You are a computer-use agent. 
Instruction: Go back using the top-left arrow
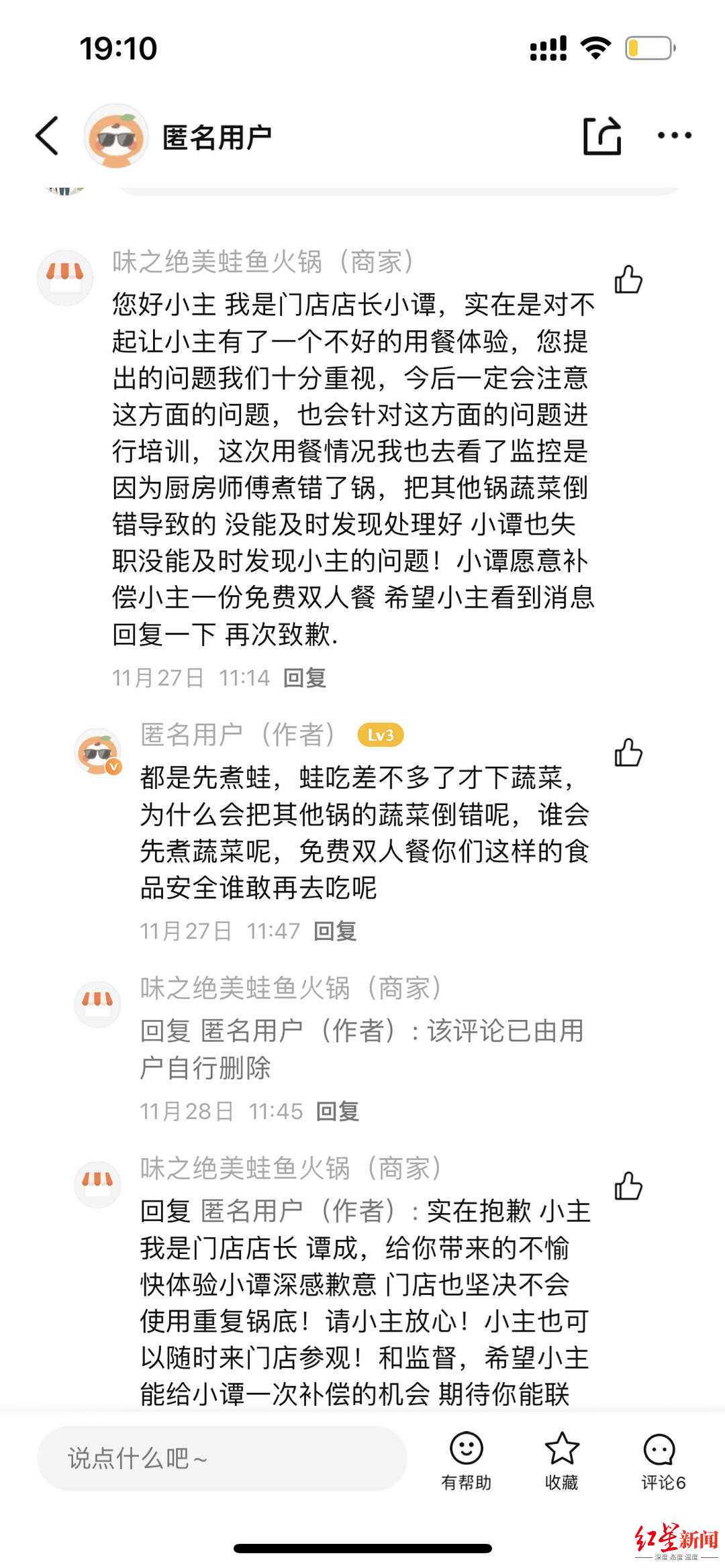(47, 136)
